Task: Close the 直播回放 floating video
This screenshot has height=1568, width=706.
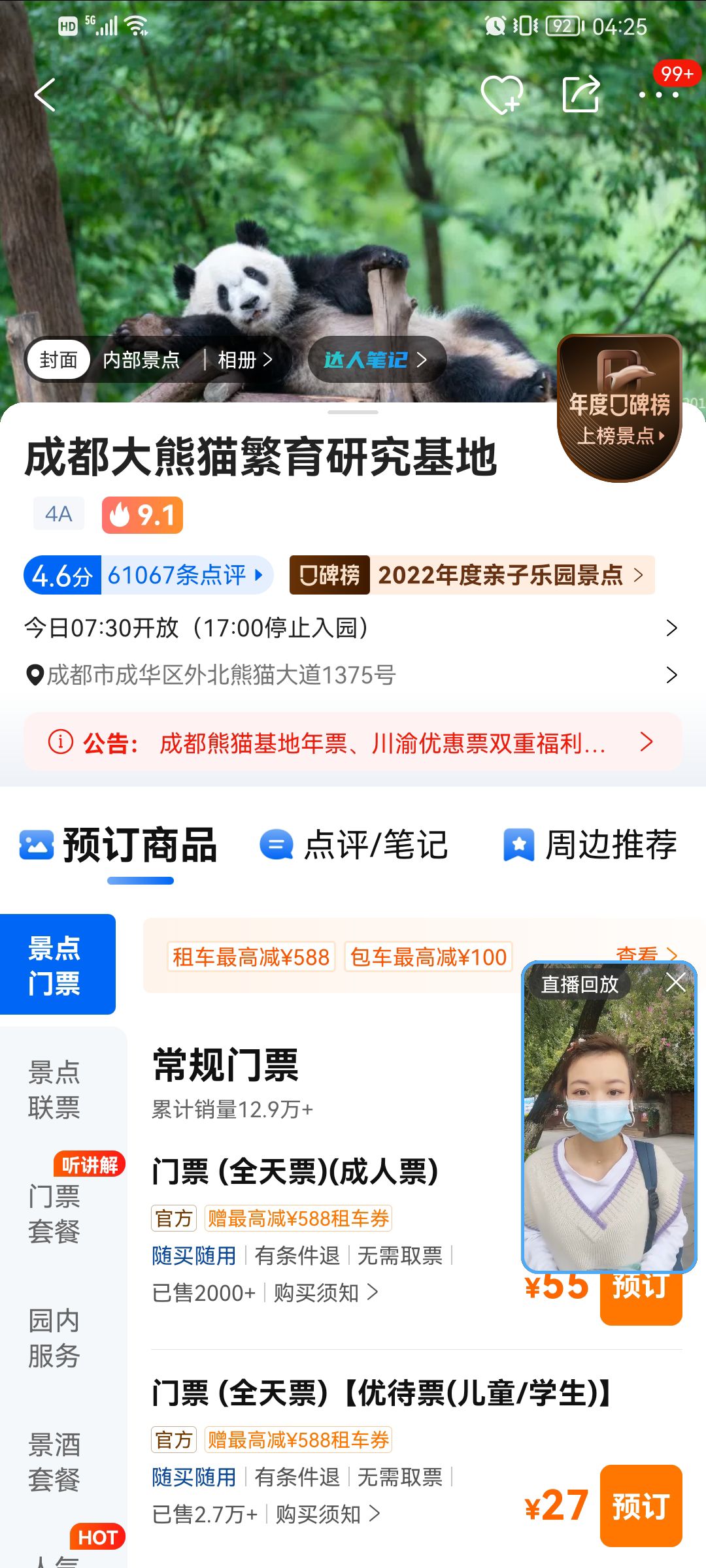Action: pyautogui.click(x=676, y=982)
